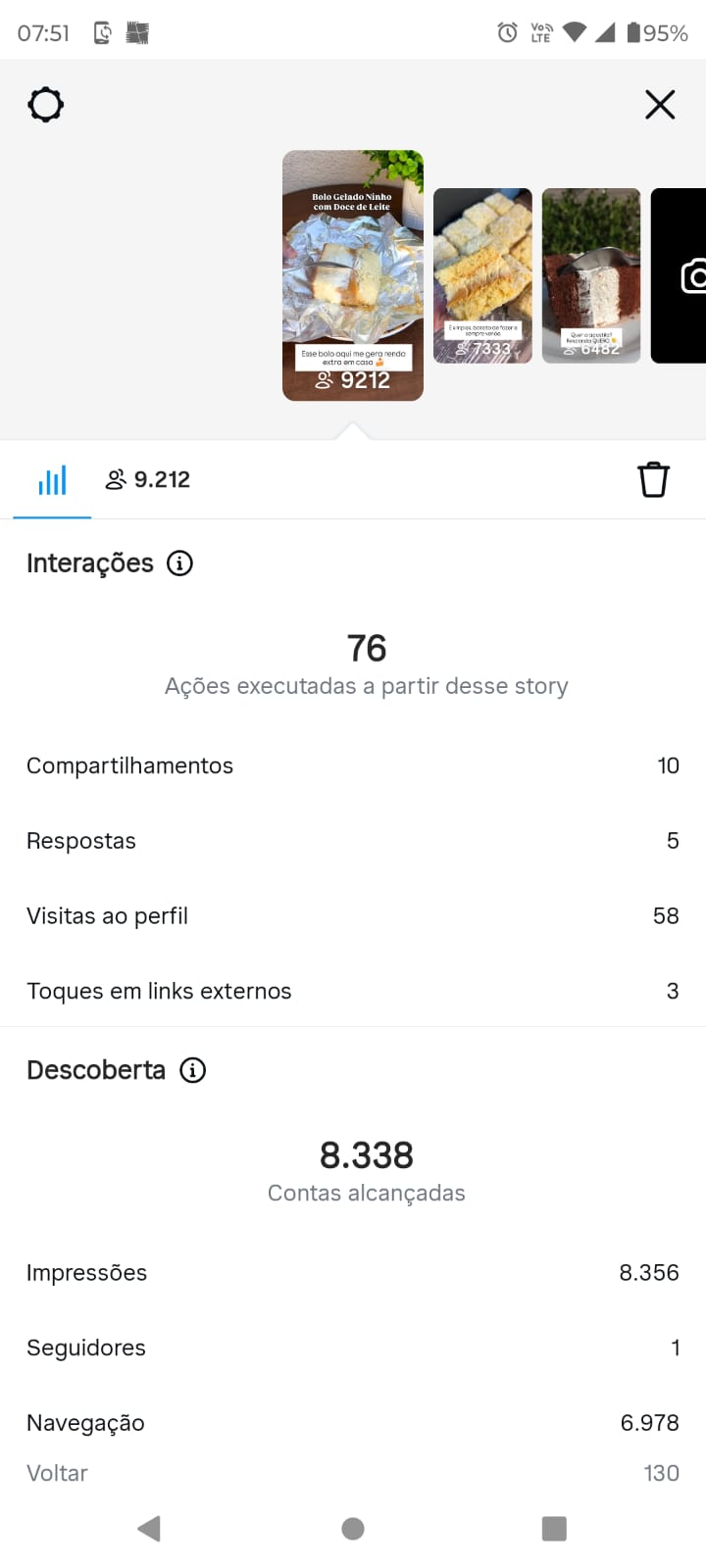Screen dimensions: 706x1568
Task: Switch to the 9.212 viewers tab
Action: (148, 480)
